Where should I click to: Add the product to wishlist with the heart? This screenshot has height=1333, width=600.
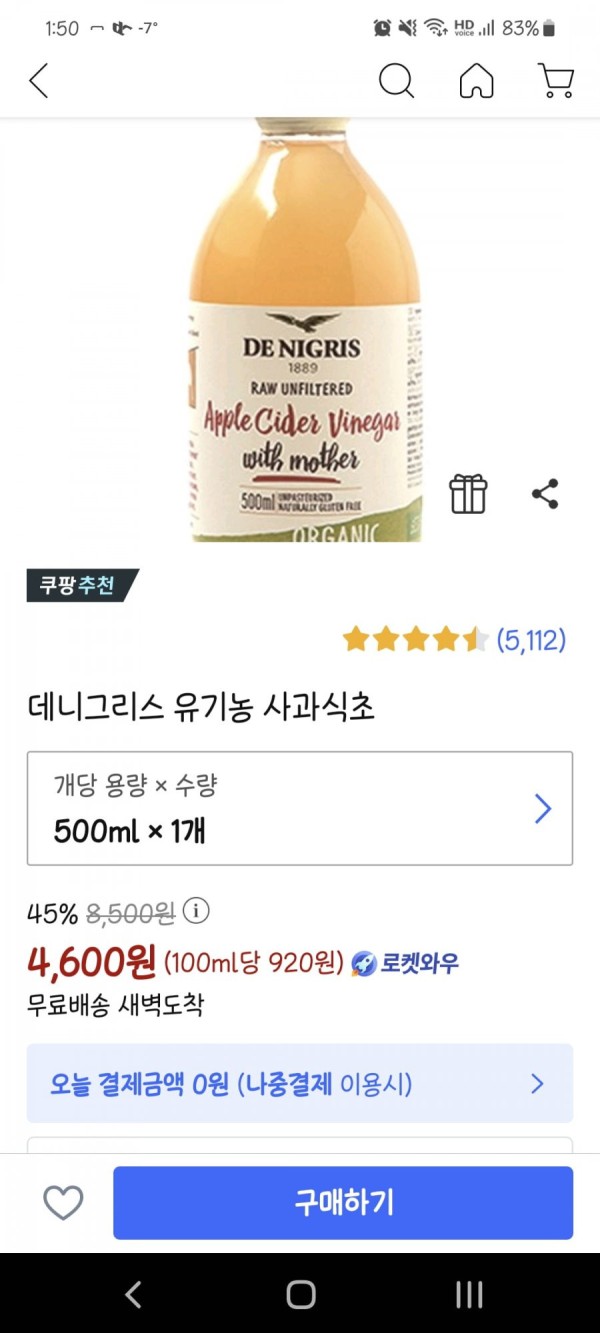pyautogui.click(x=63, y=1202)
